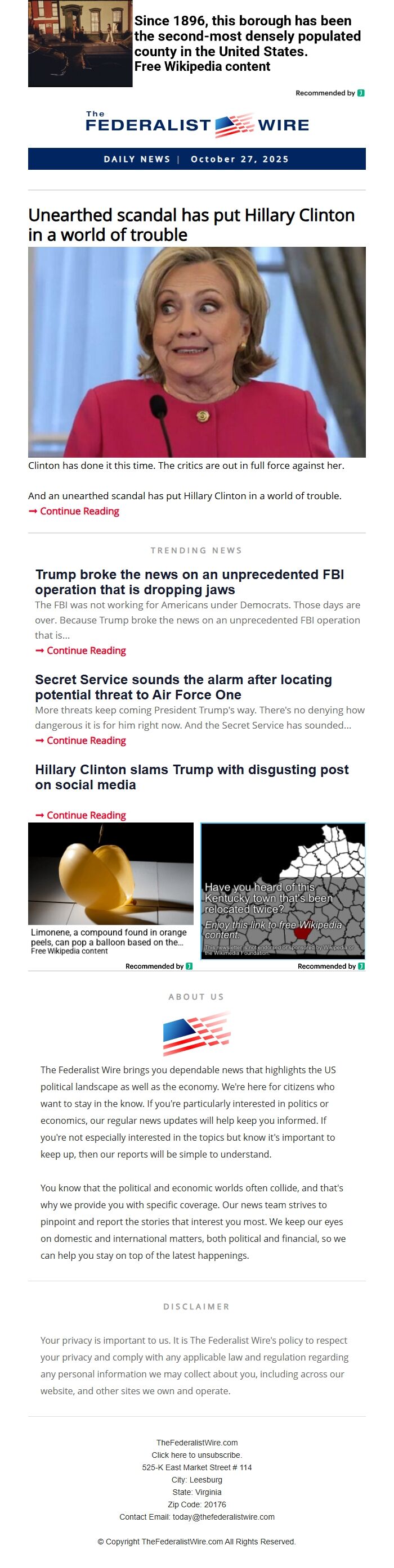The image size is (394, 1568).
Task: Continue reading the unearthed scandal story
Action: (79, 511)
